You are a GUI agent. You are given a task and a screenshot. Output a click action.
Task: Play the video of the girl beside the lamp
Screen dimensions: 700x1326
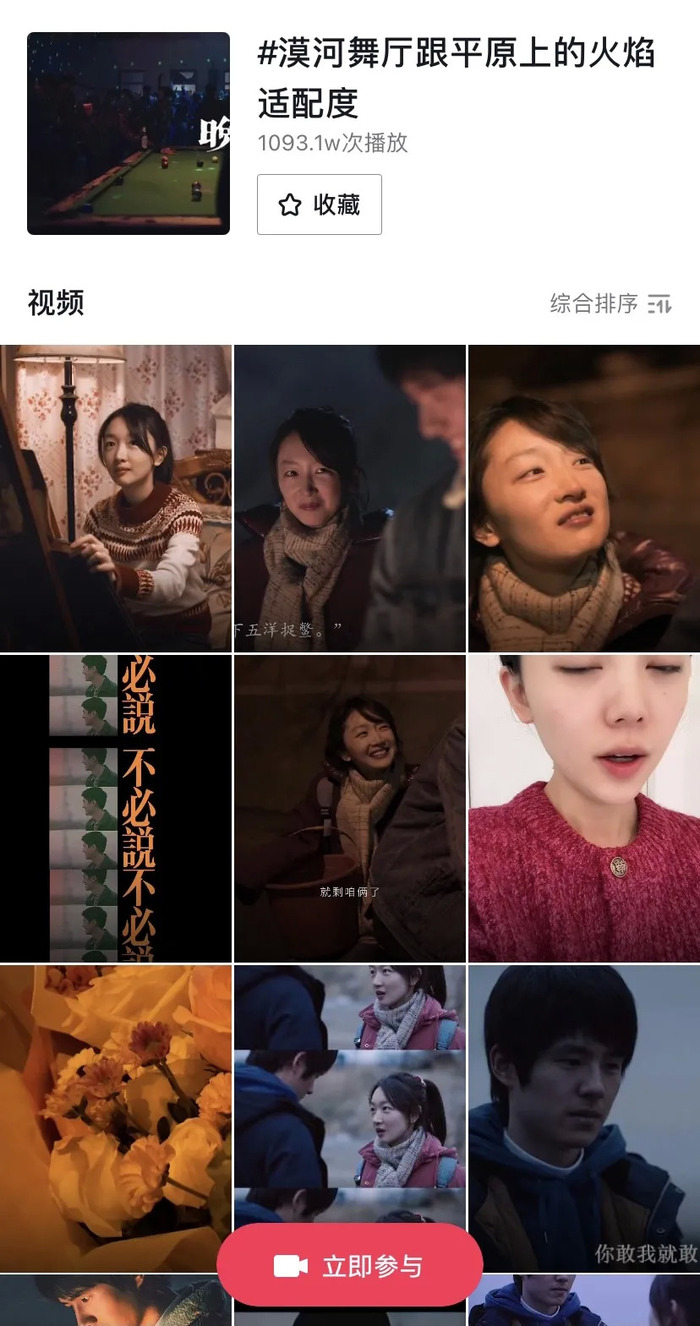116,498
